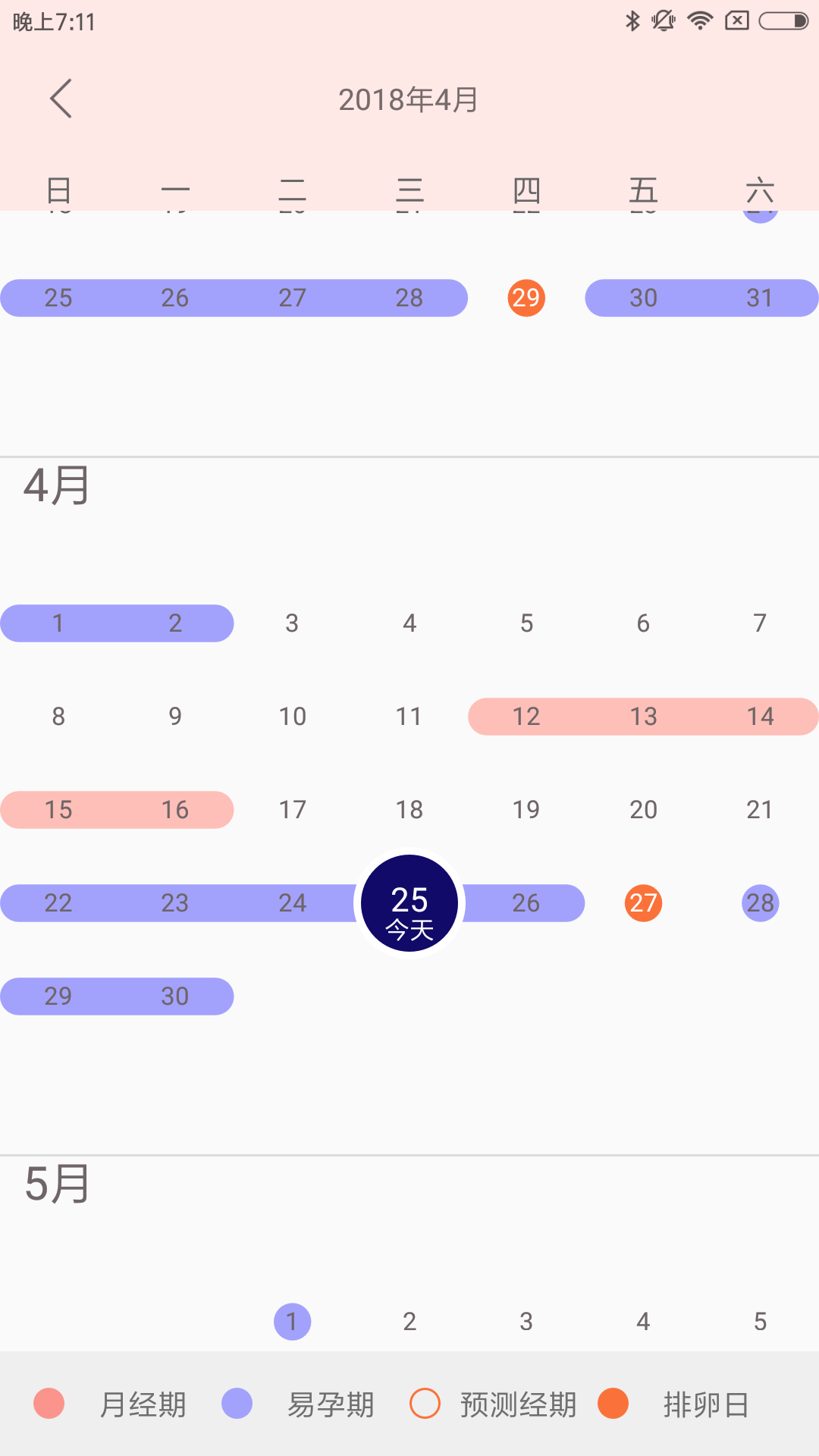This screenshot has width=819, height=1456.
Task: Pick March 31 in the calendar
Action: point(761,298)
